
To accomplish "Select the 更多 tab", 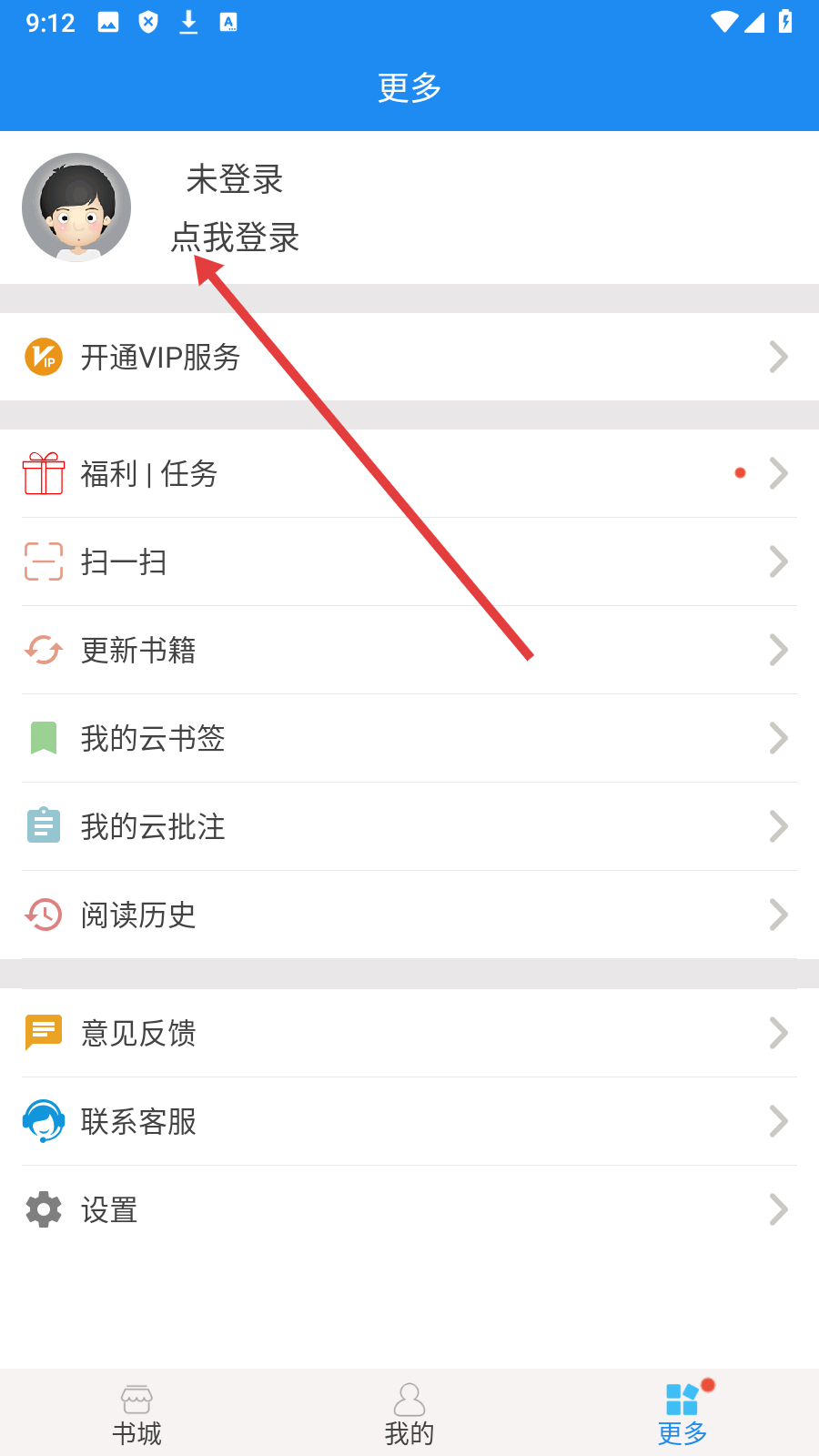I will tap(682, 1415).
